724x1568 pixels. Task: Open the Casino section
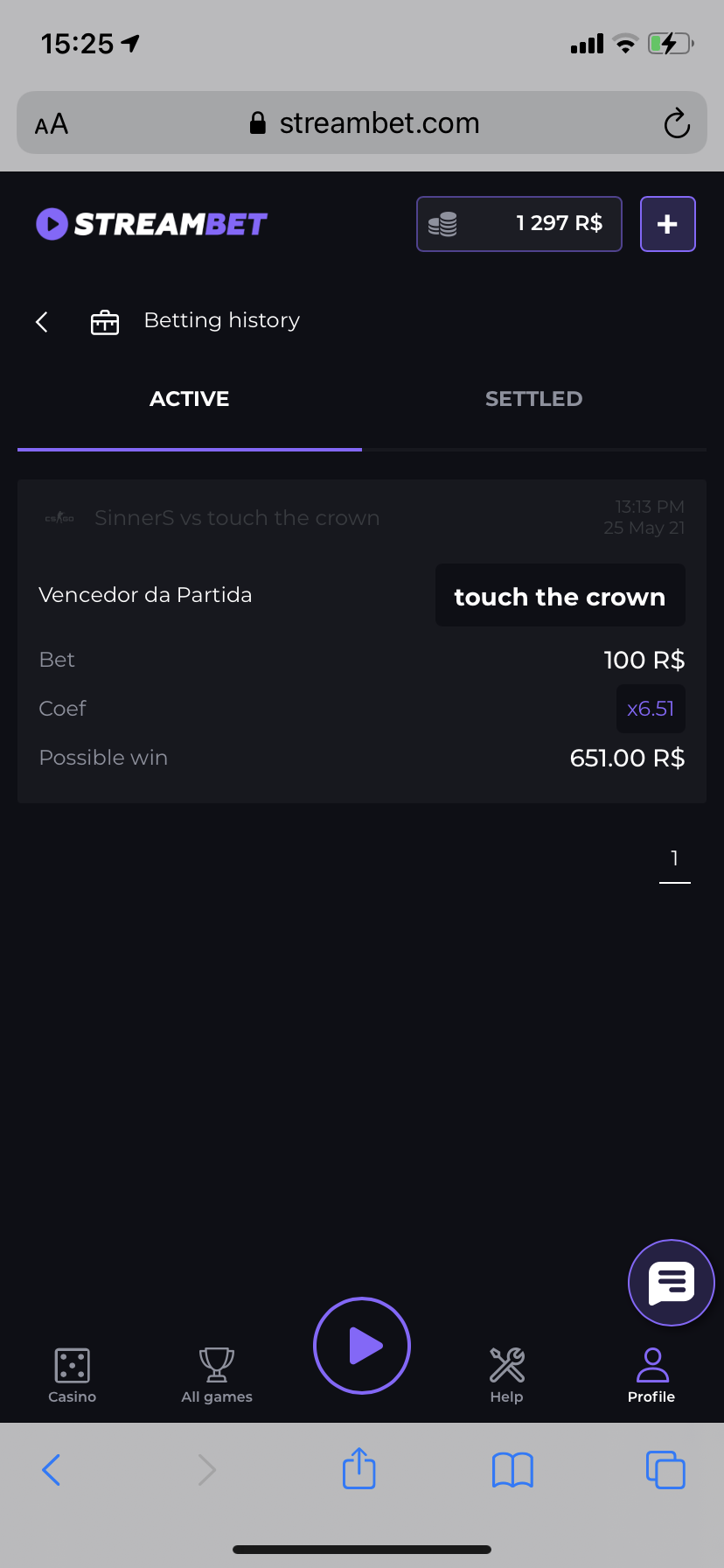pos(72,1375)
